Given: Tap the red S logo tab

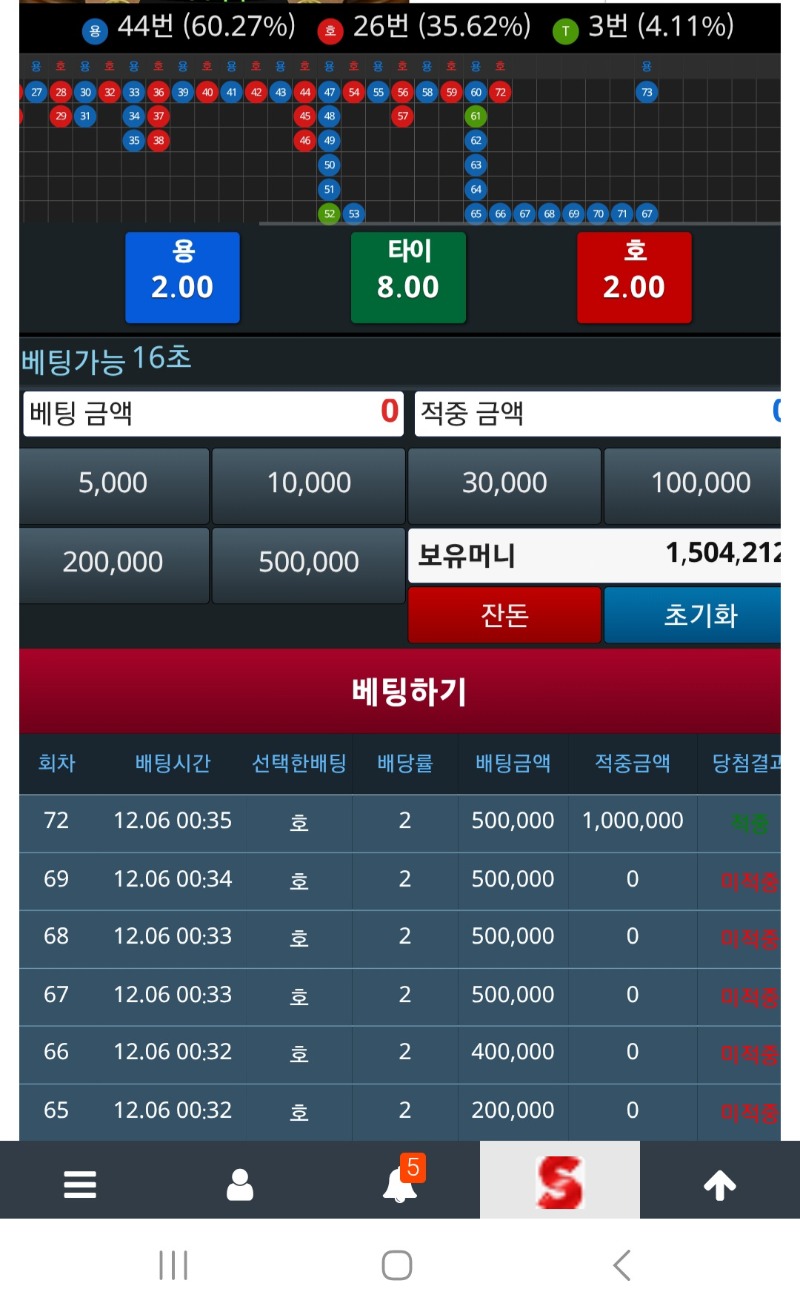Looking at the screenshot, I should [560, 1182].
